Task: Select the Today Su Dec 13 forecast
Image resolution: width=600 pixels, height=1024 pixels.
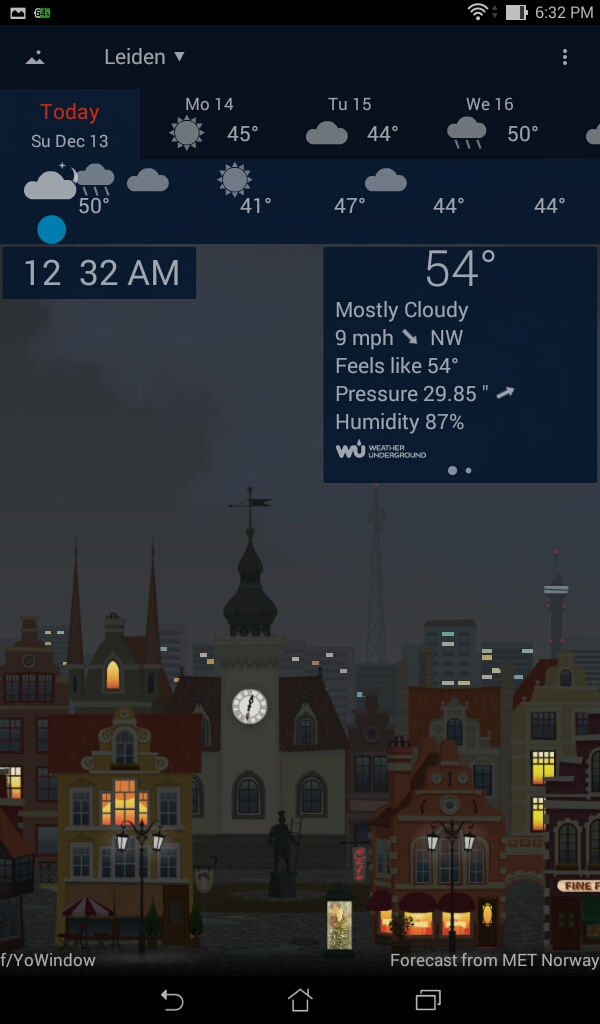Action: point(70,125)
